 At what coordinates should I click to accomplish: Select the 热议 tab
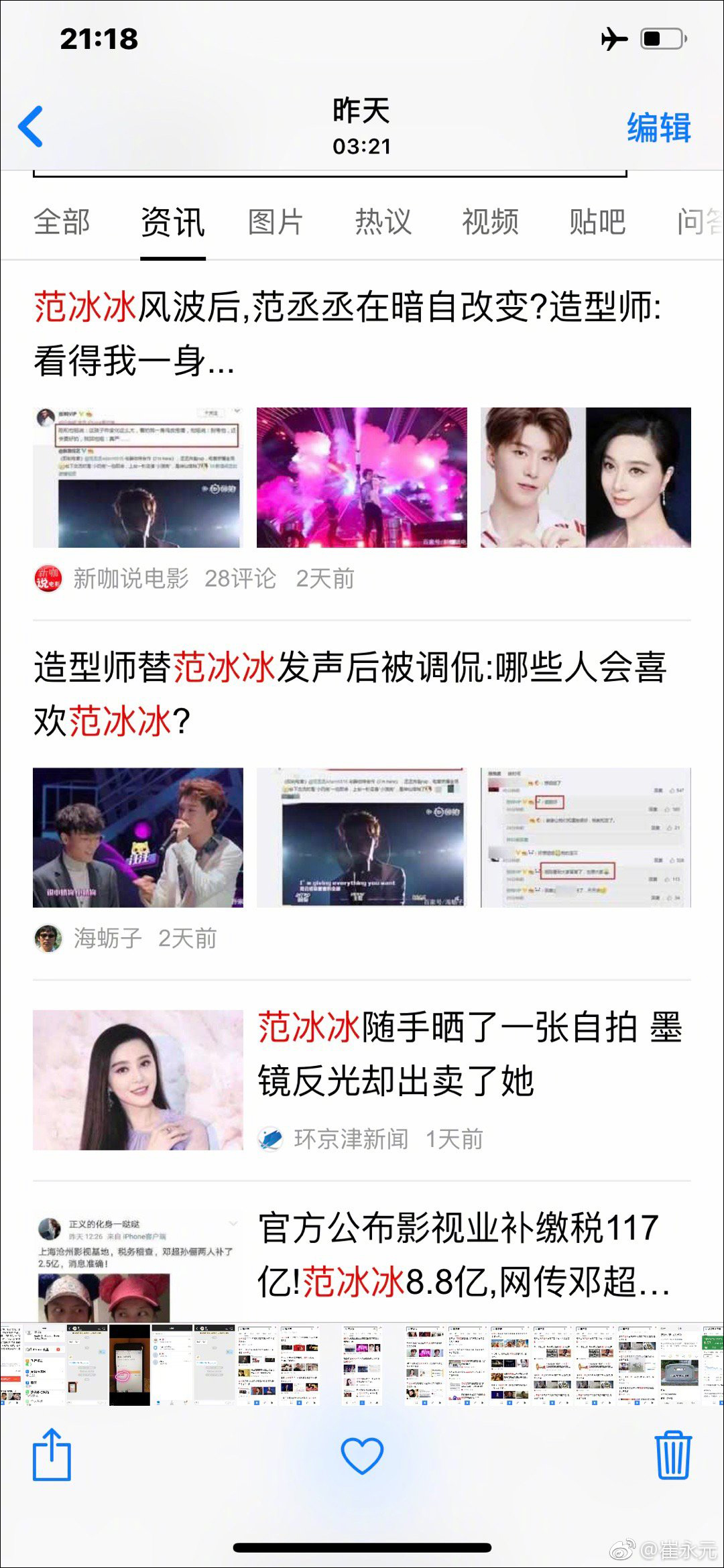(383, 223)
